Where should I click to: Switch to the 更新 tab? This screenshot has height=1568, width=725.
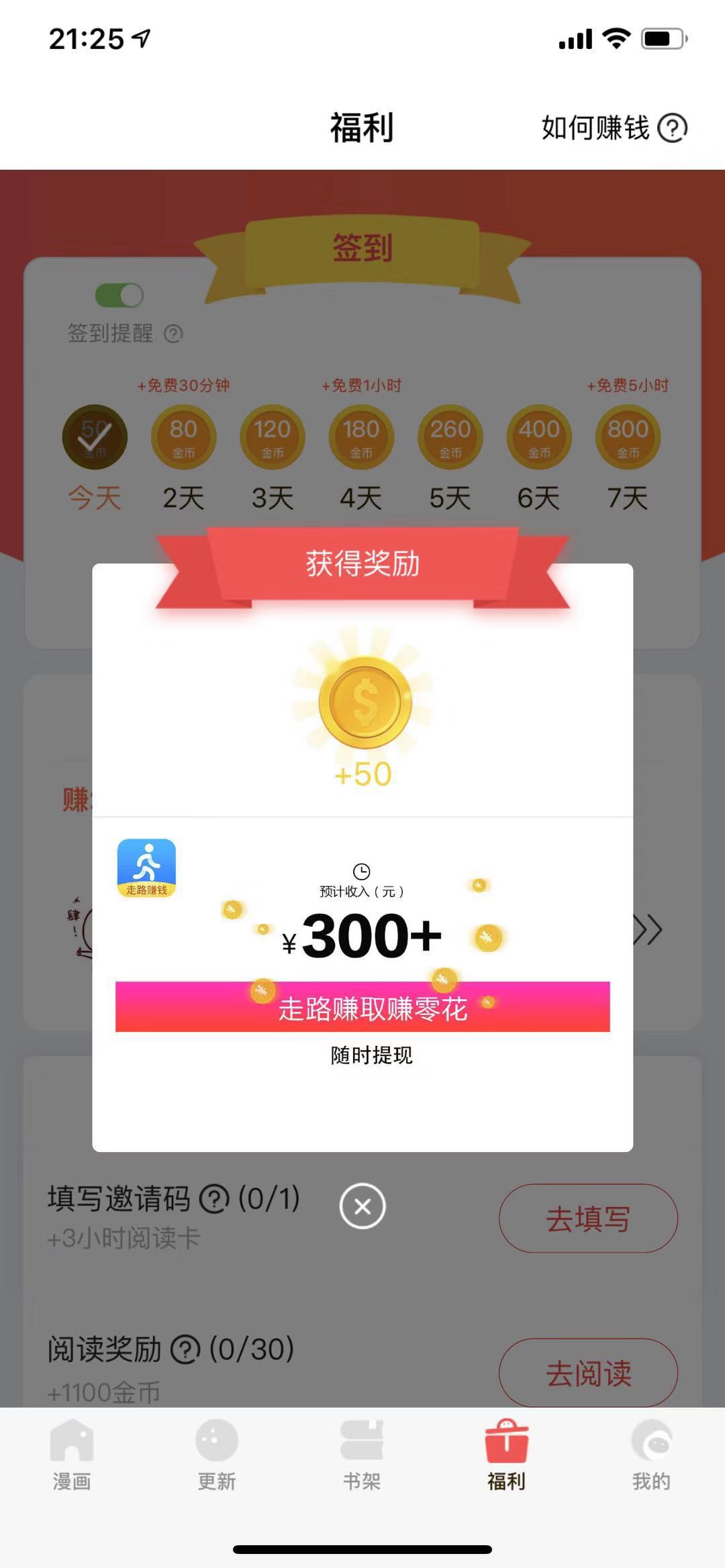(x=217, y=1453)
